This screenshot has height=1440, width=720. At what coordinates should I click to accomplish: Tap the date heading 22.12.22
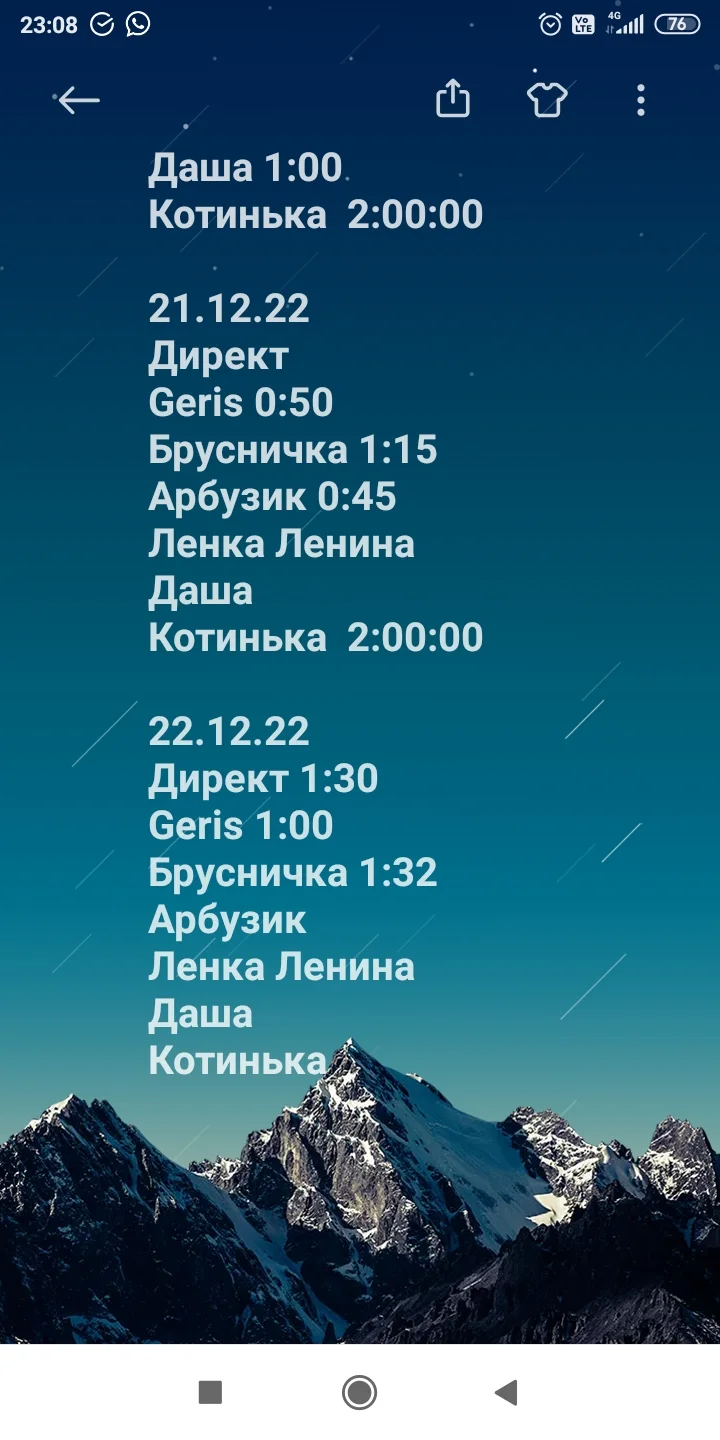point(230,731)
